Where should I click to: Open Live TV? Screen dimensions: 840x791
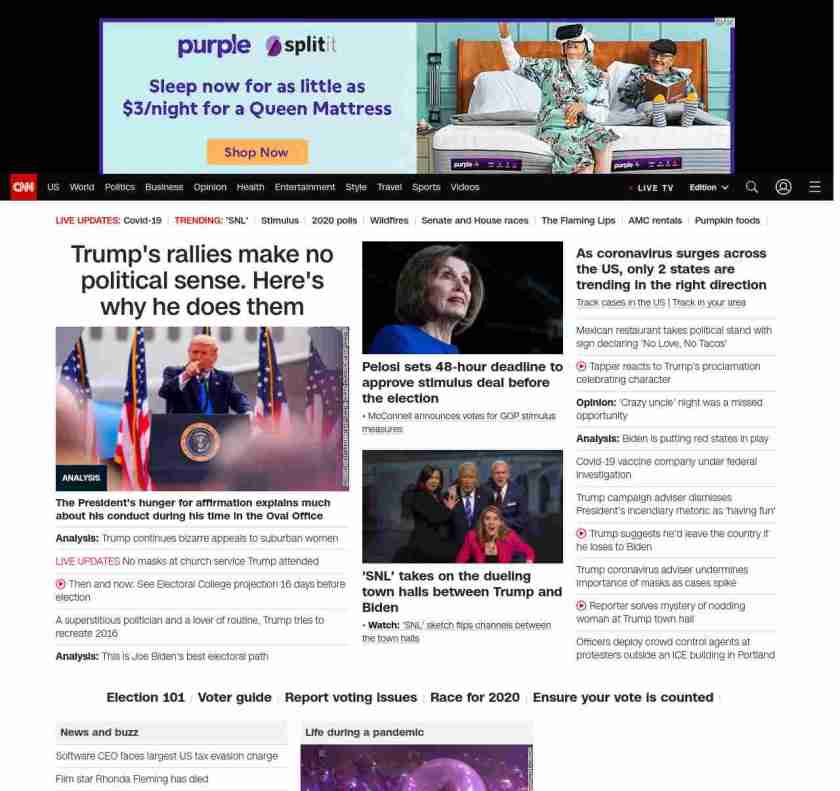pos(654,187)
